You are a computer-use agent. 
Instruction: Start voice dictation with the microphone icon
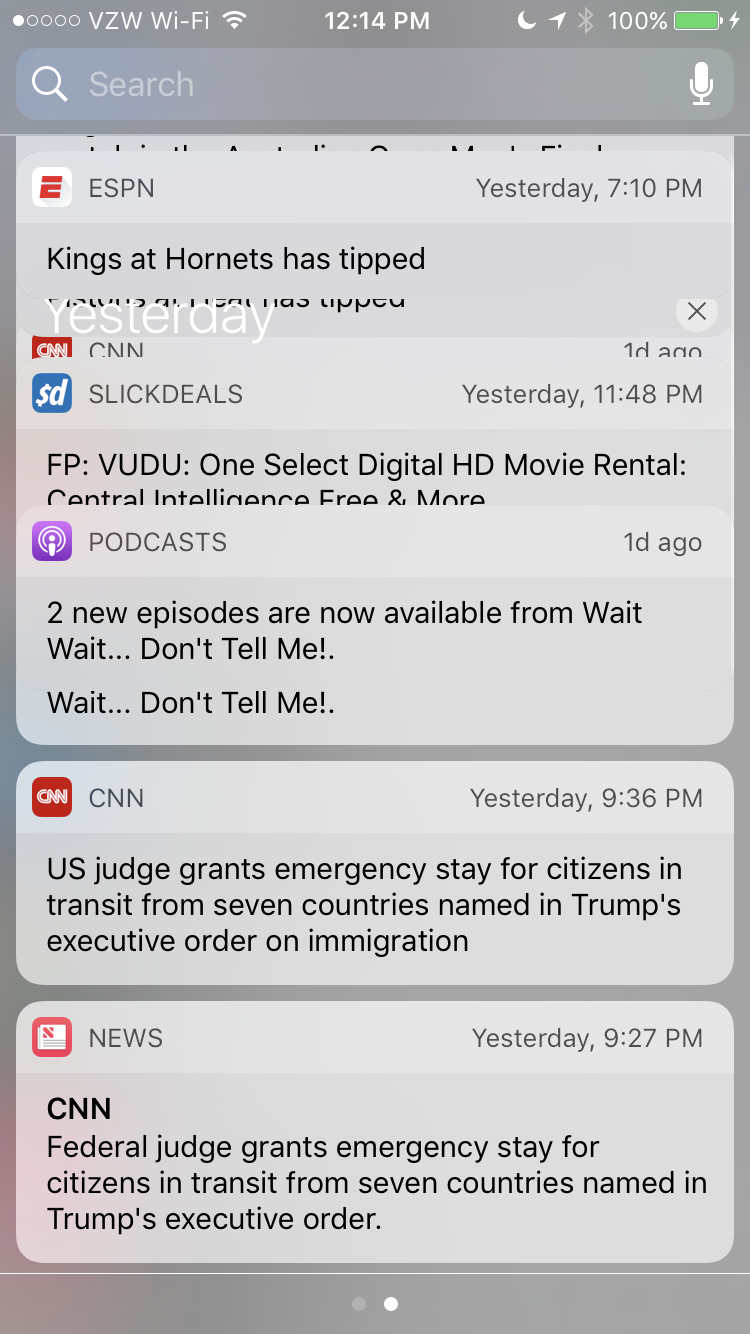coord(702,84)
